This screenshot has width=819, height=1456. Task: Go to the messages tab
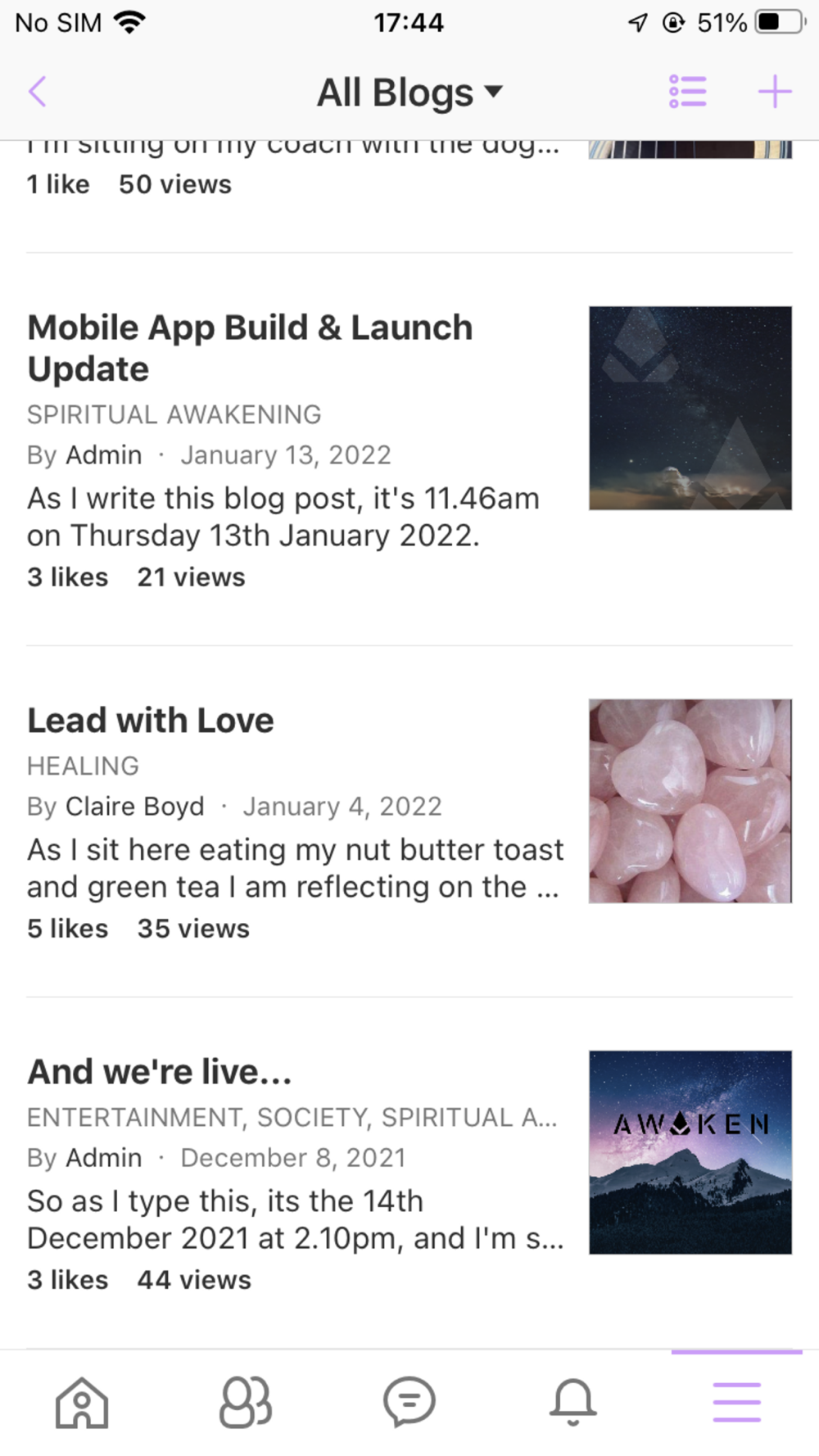pyautogui.click(x=409, y=1402)
